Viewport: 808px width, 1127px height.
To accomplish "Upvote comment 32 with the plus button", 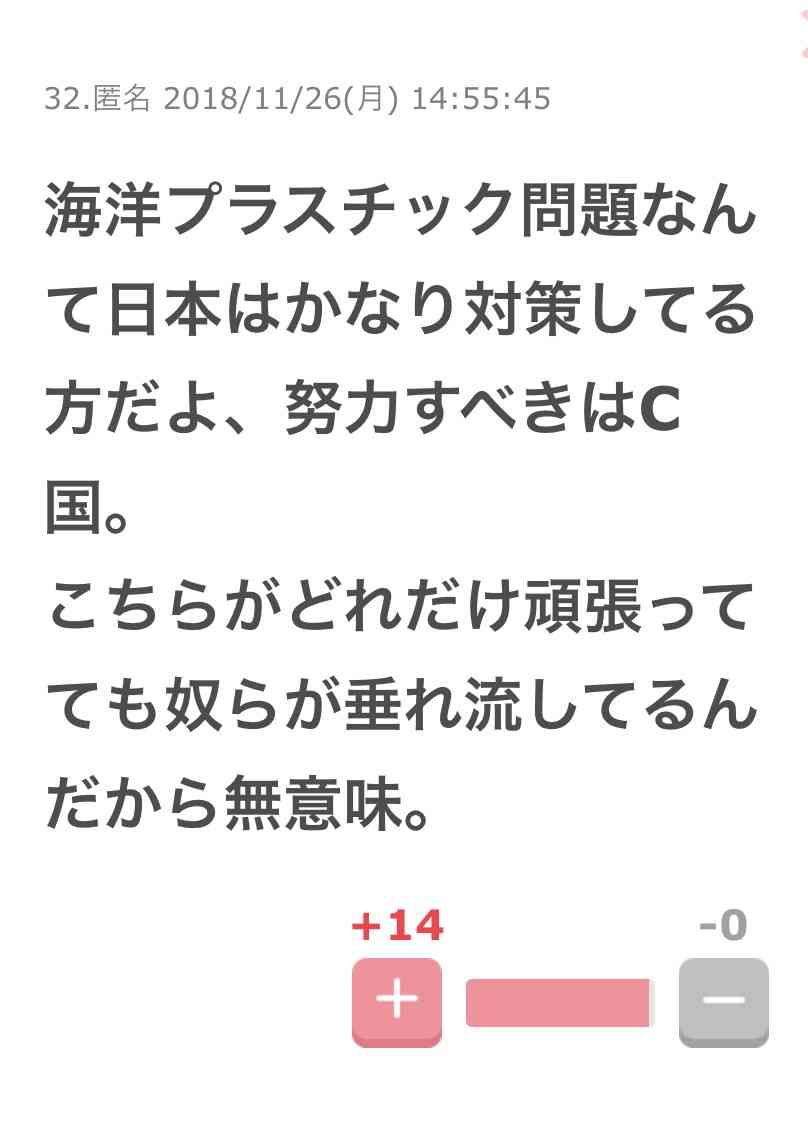I will (x=396, y=1001).
